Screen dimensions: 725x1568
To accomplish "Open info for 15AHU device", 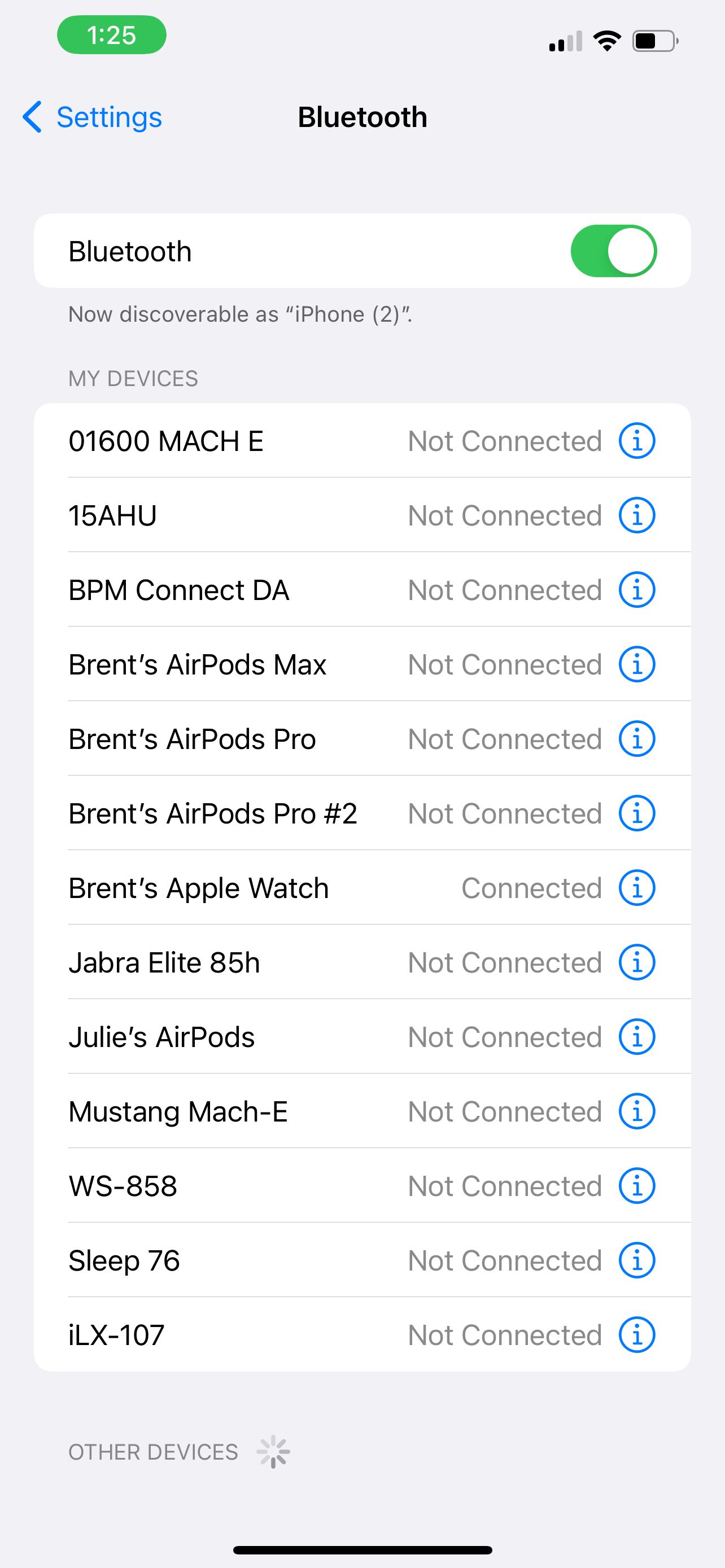I will click(x=637, y=515).
